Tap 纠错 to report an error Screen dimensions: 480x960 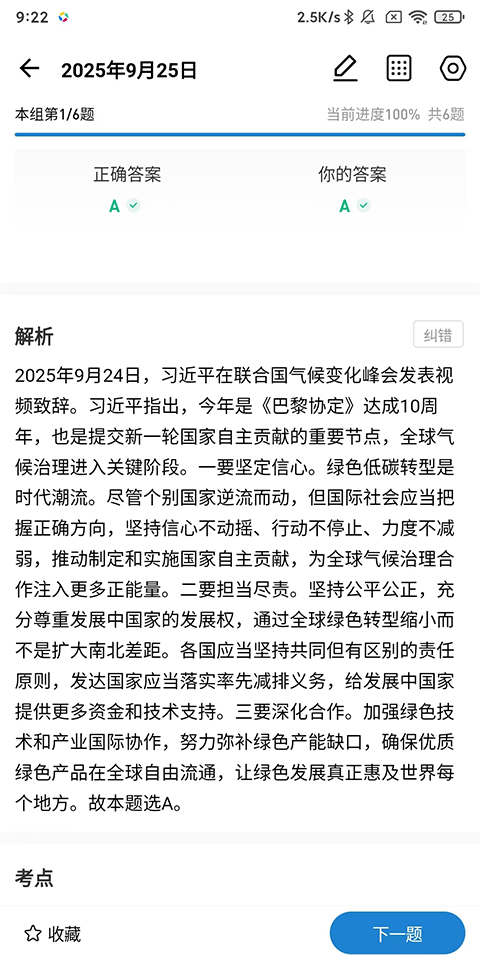click(438, 335)
